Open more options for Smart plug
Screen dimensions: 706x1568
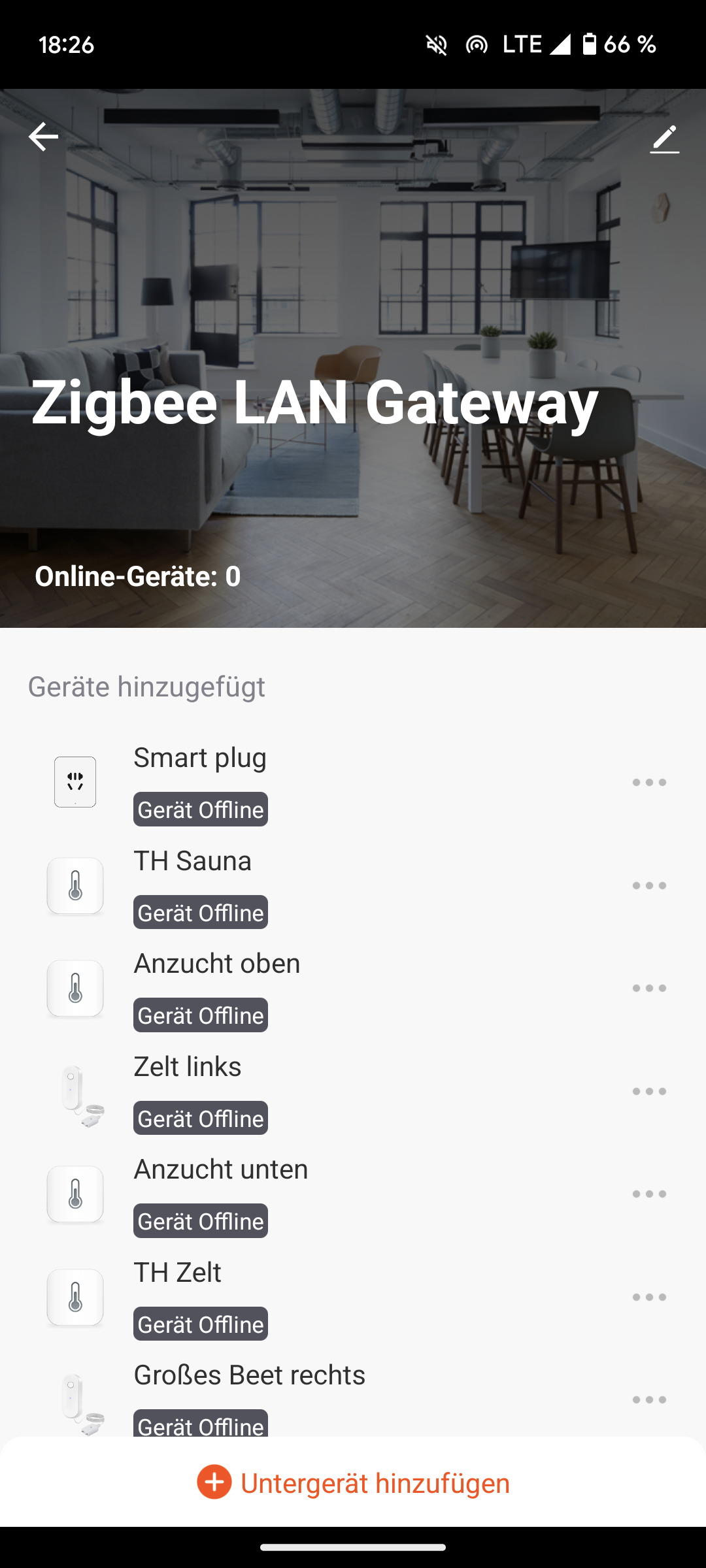tap(649, 783)
